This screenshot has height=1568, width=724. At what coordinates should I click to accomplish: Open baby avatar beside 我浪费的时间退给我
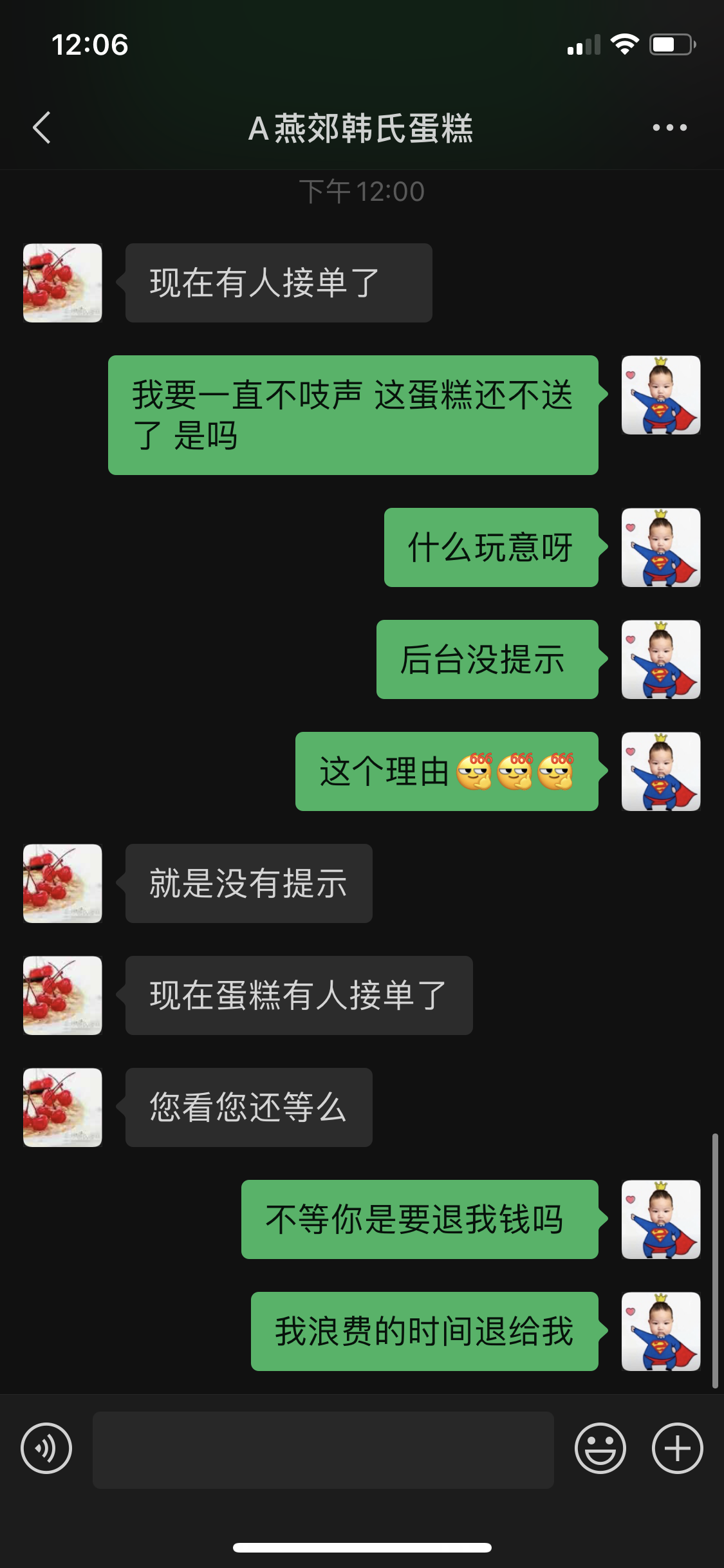660,1331
